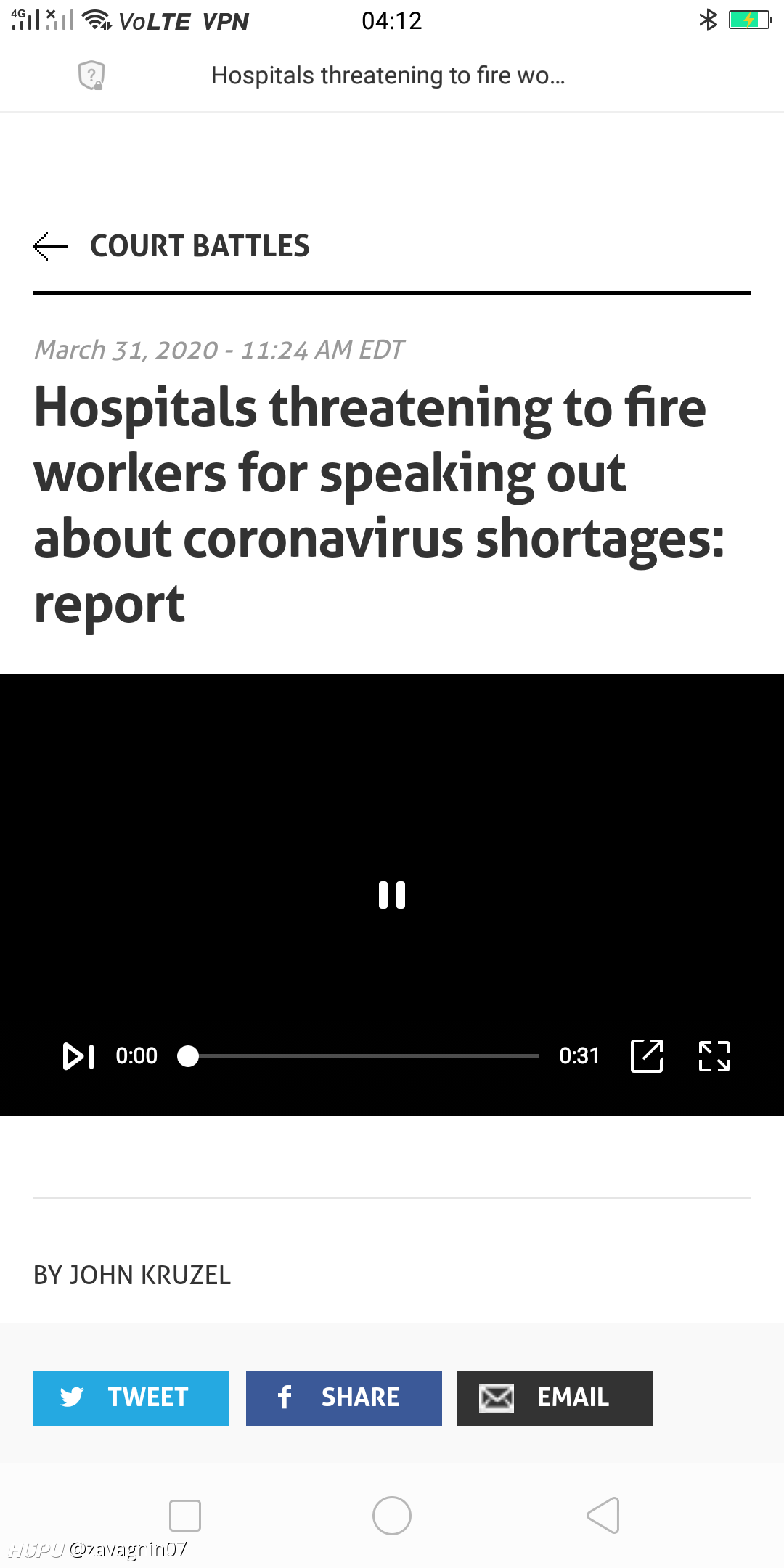Open recent apps overview
This screenshot has width=784, height=1568.
click(185, 1516)
